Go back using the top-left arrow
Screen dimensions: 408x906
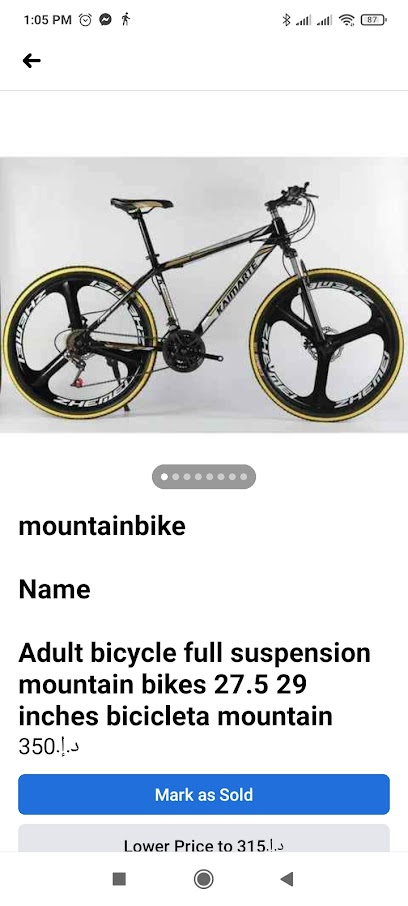point(32,61)
